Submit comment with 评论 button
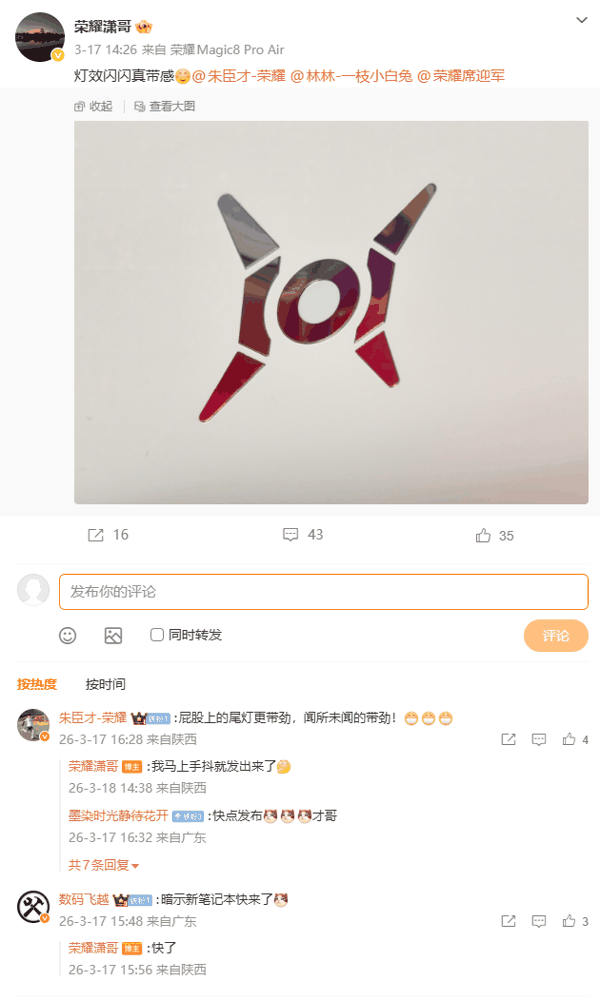 (556, 636)
